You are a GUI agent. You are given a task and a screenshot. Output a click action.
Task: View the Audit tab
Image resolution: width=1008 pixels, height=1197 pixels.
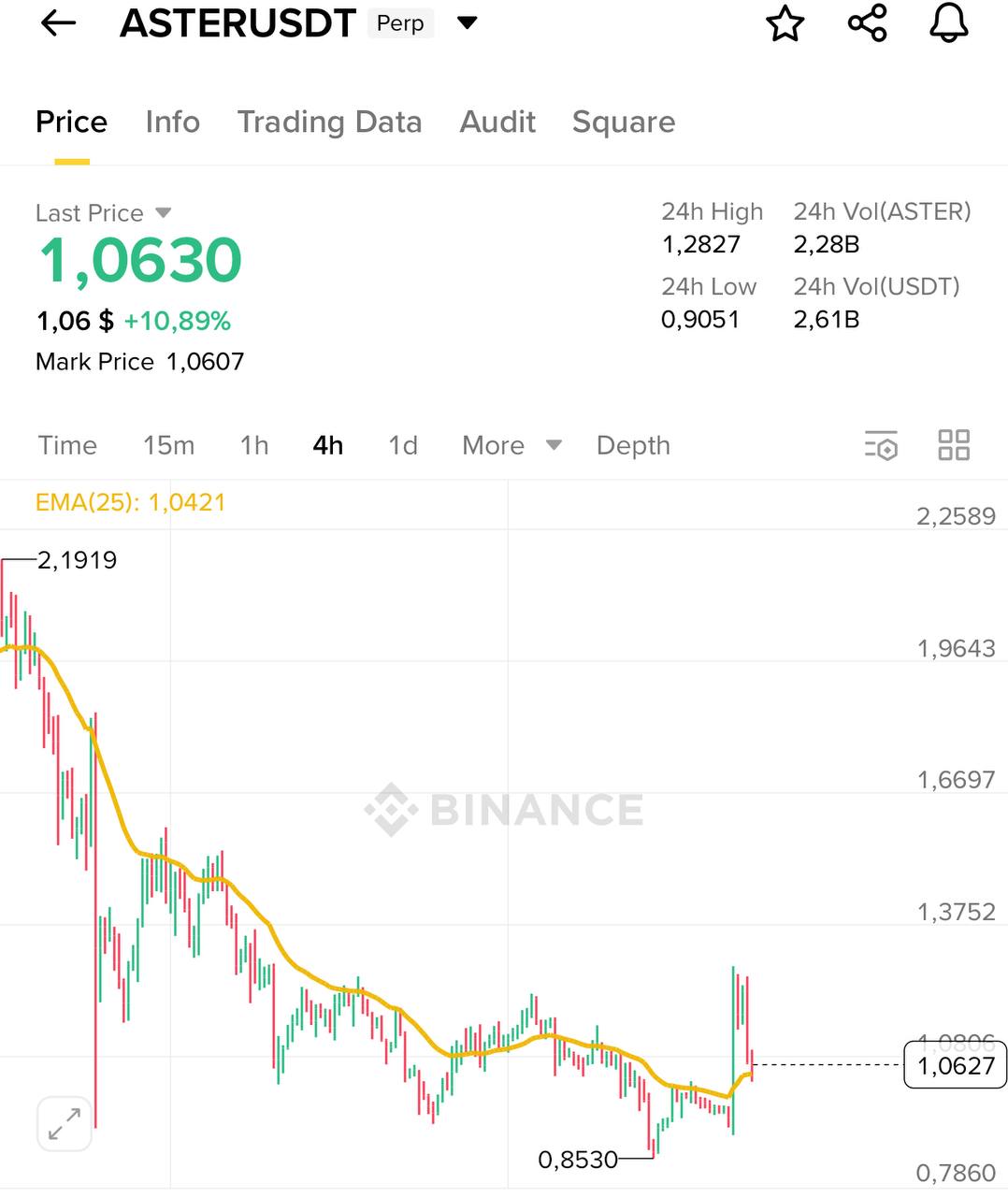coord(497,123)
